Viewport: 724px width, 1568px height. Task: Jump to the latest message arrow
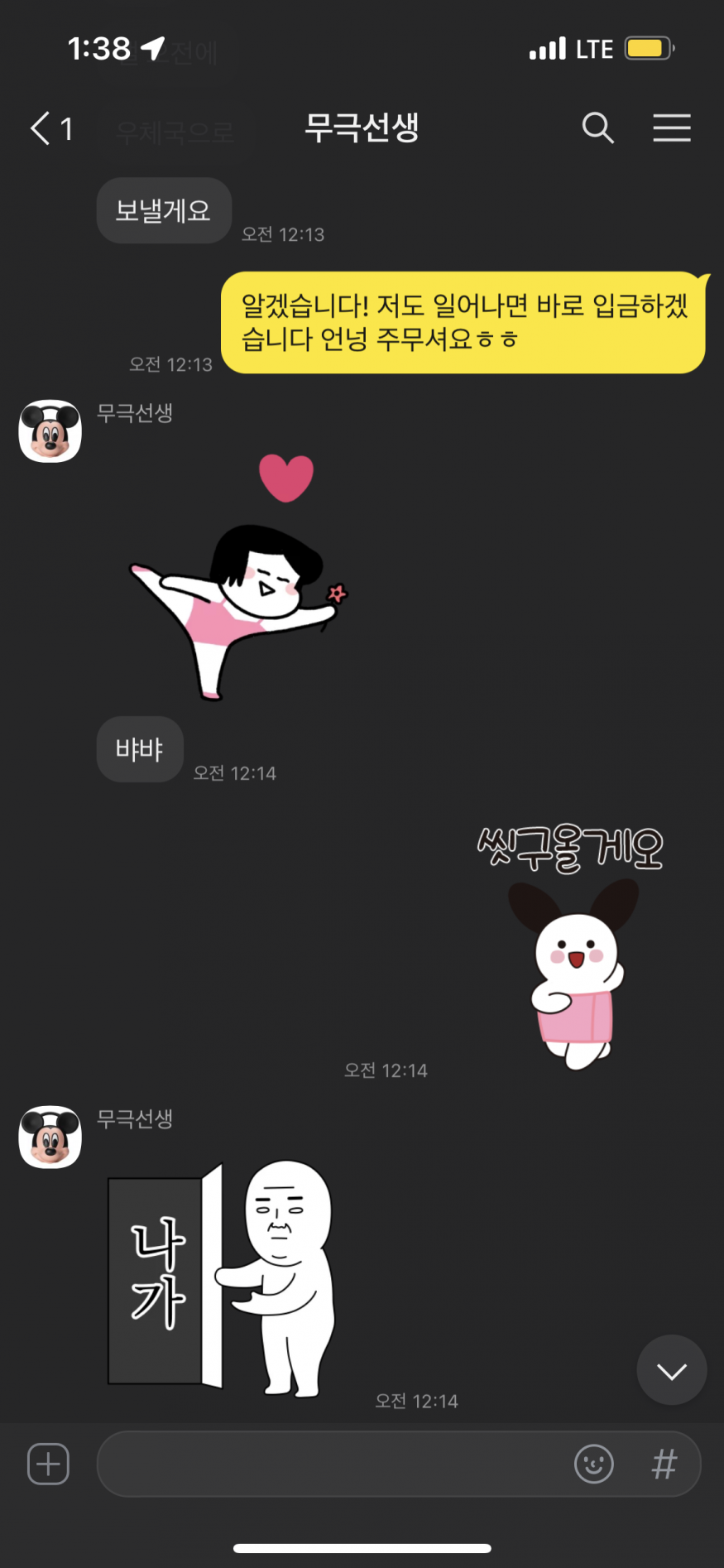click(x=671, y=1370)
